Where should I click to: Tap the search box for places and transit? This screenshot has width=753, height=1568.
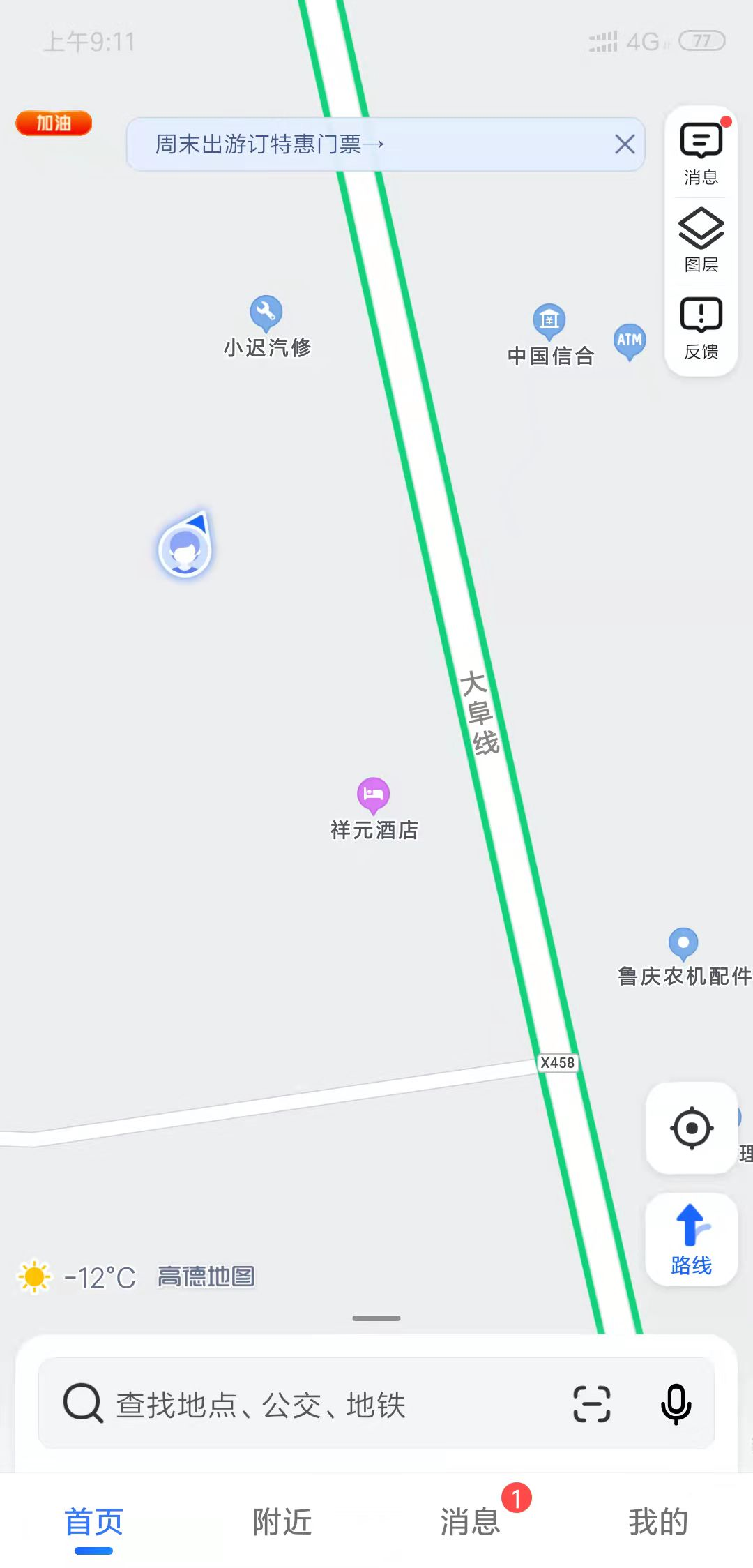(314, 1404)
